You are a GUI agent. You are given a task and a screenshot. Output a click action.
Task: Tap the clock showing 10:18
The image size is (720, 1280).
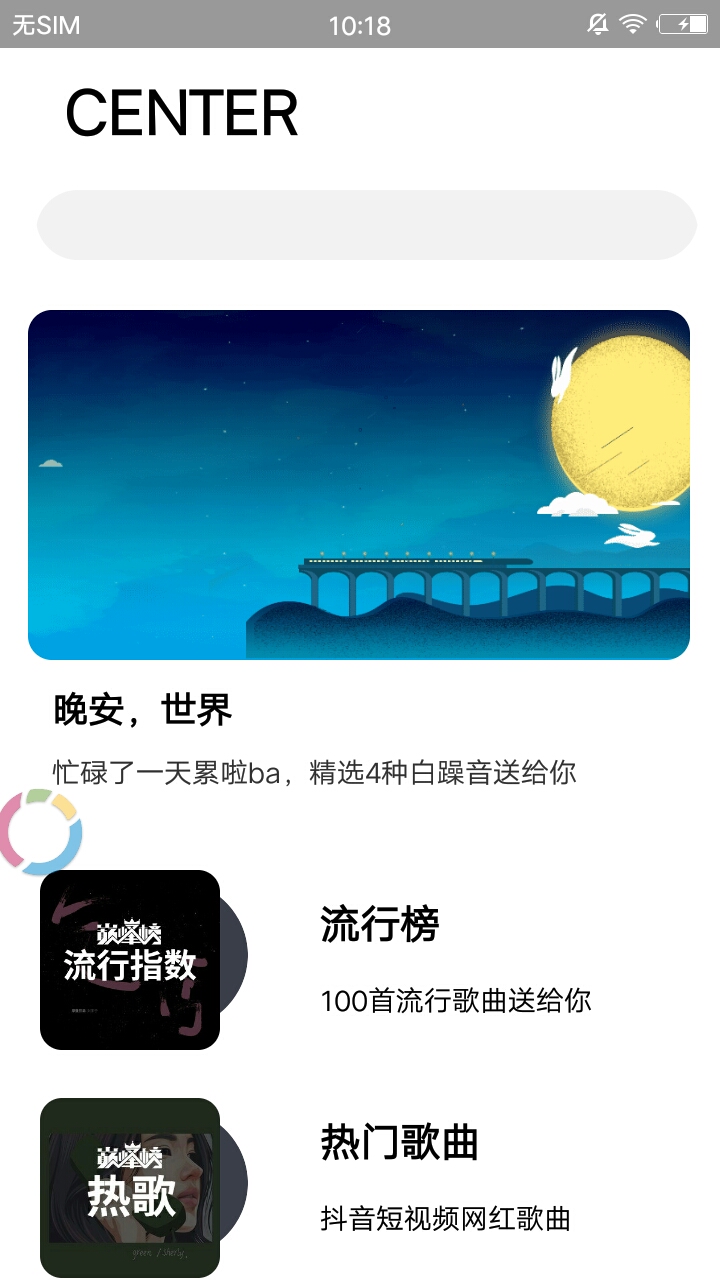point(360,26)
